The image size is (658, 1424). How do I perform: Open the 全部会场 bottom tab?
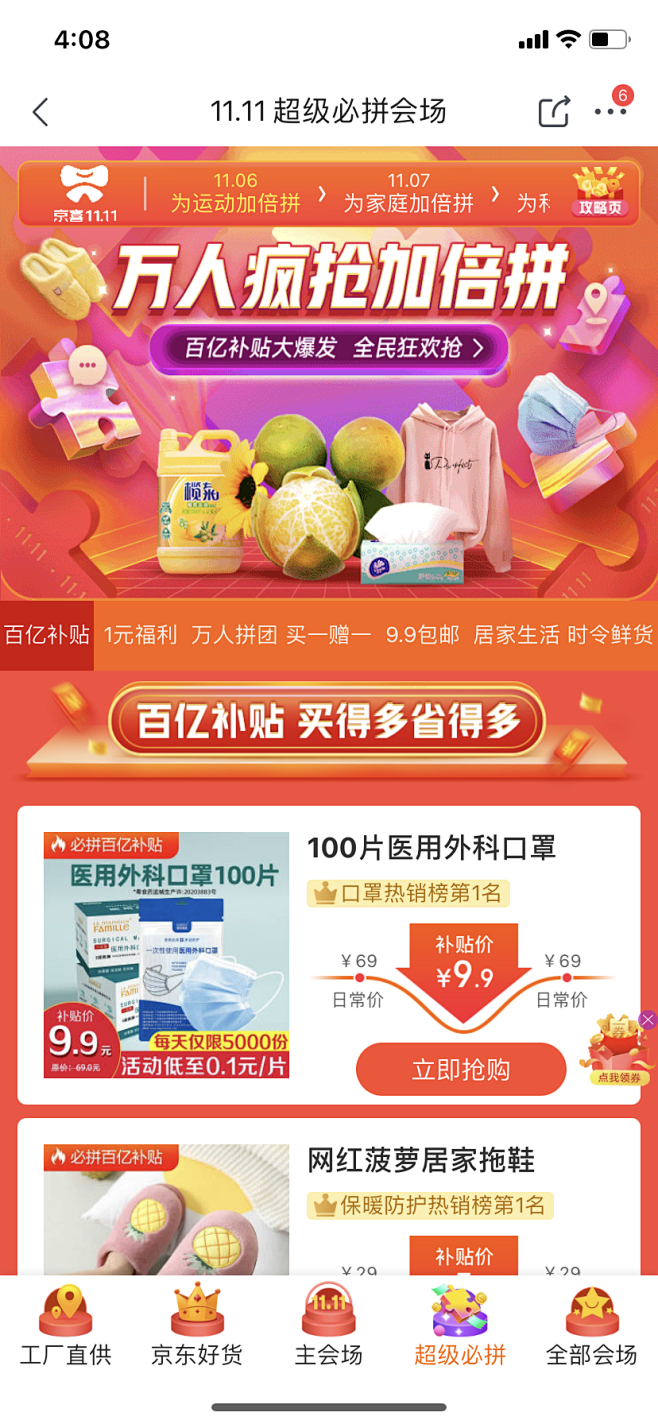pos(592,1327)
